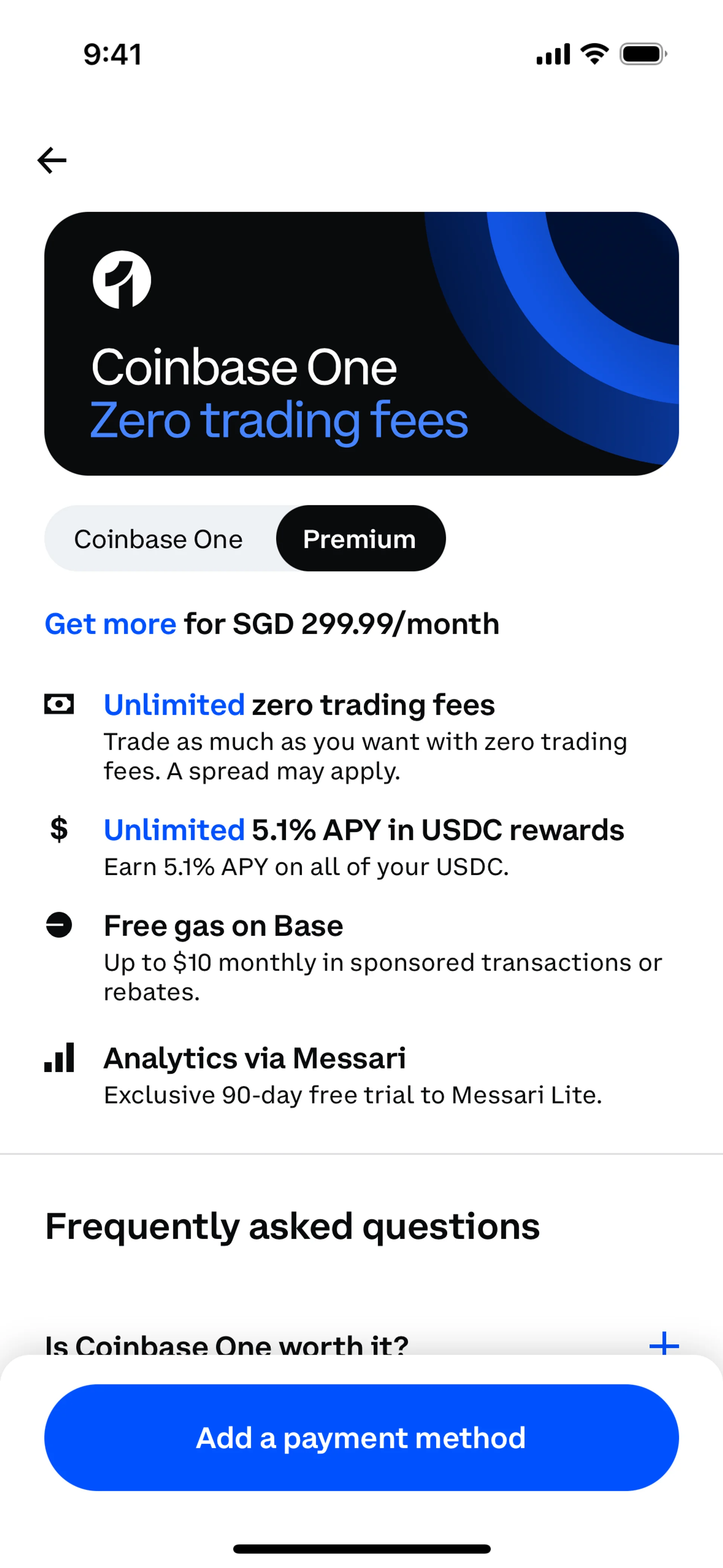
Task: Select the Premium plan tab
Action: point(360,539)
